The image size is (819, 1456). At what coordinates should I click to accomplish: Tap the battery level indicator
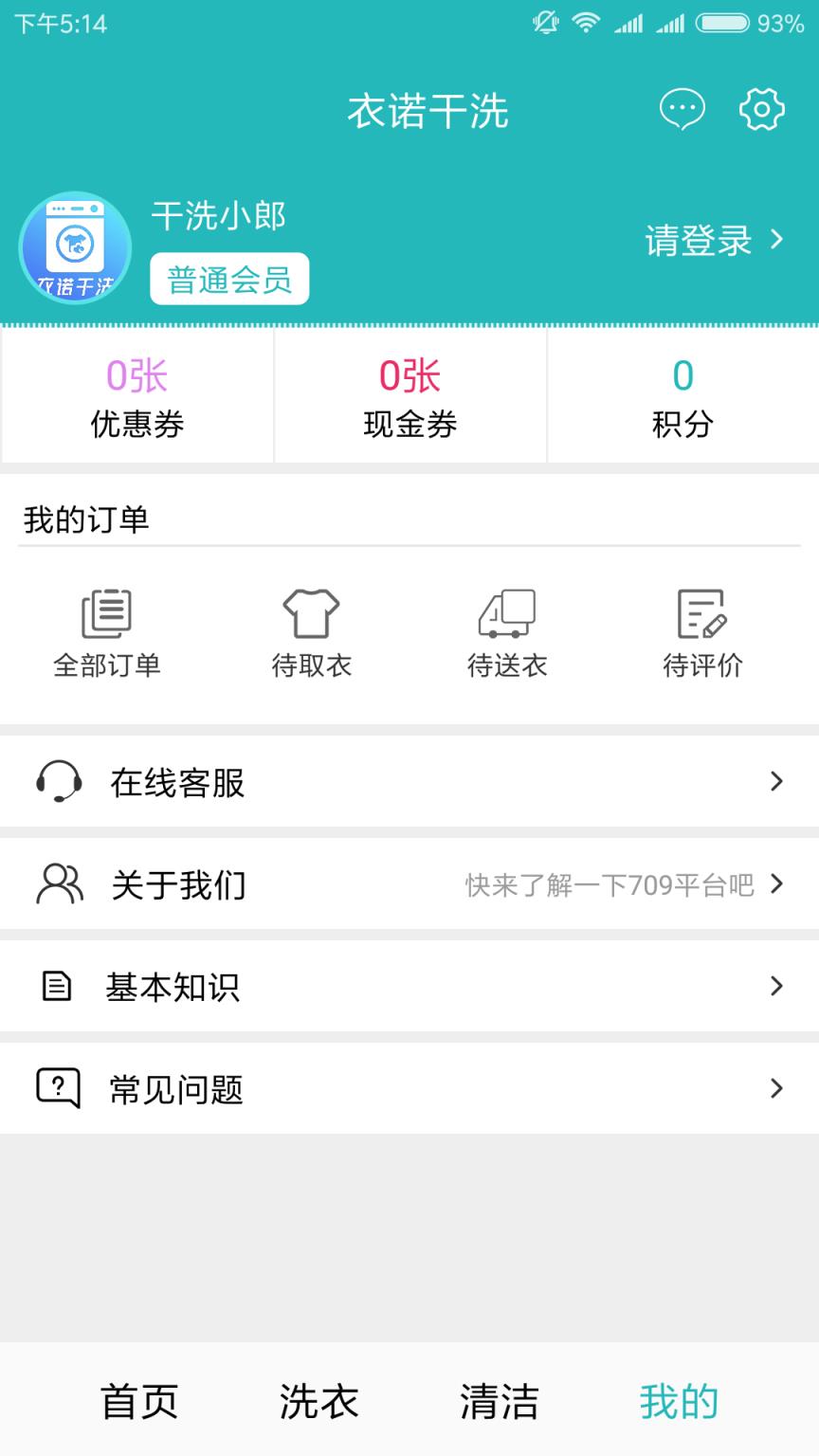pyautogui.click(x=723, y=22)
